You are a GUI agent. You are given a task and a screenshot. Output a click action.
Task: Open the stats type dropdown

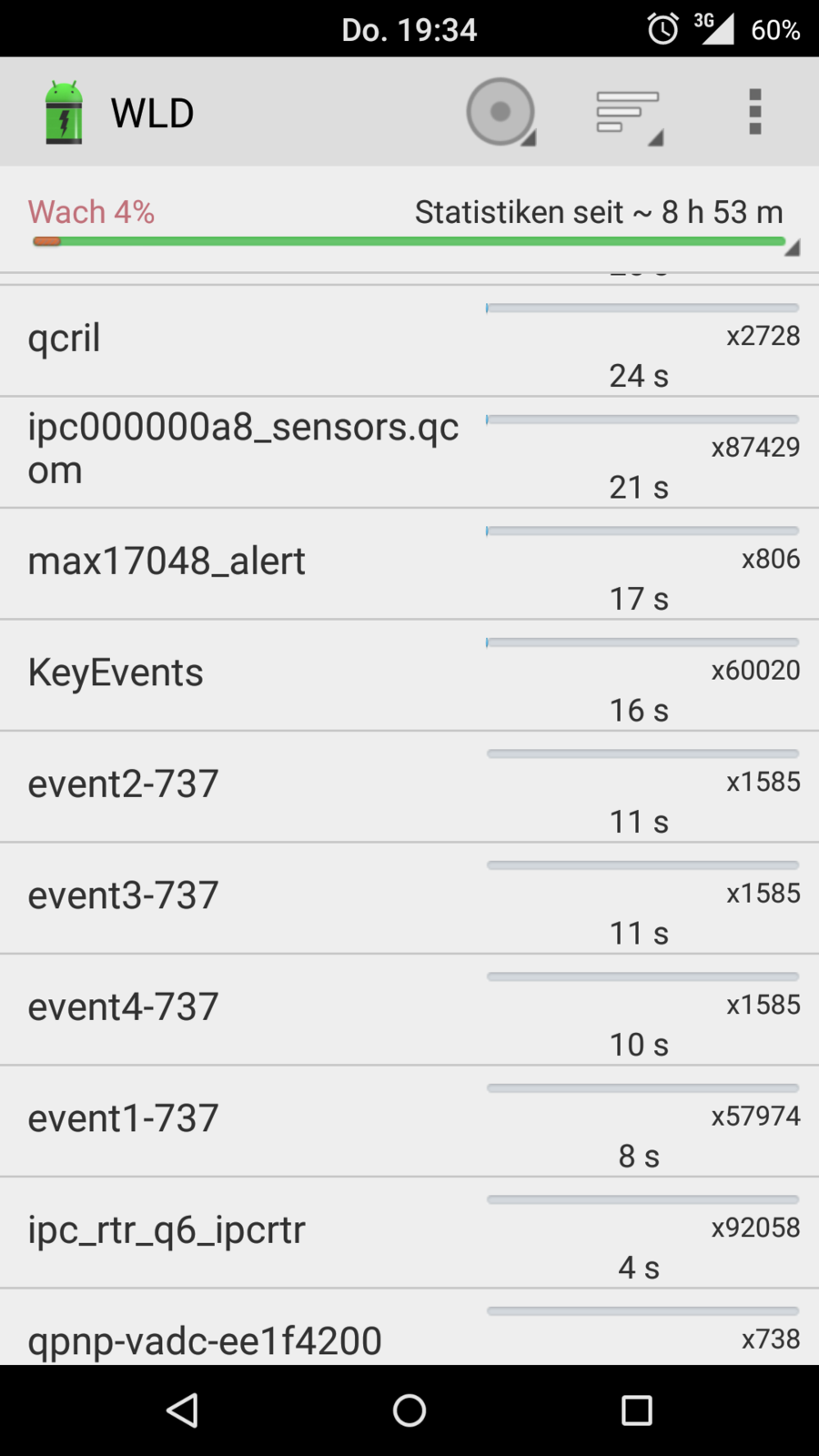(500, 112)
